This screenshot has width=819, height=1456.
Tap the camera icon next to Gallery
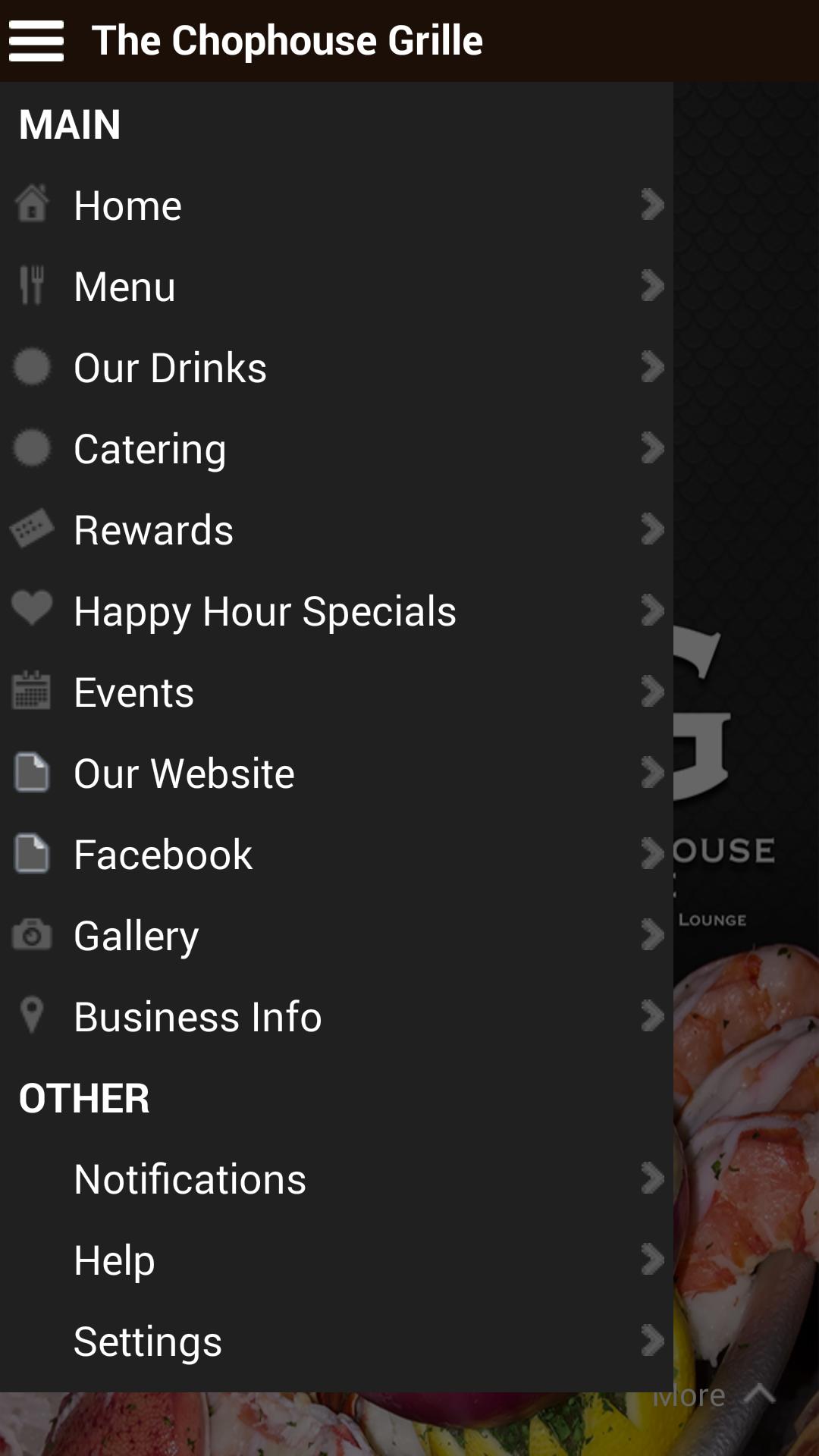(32, 934)
